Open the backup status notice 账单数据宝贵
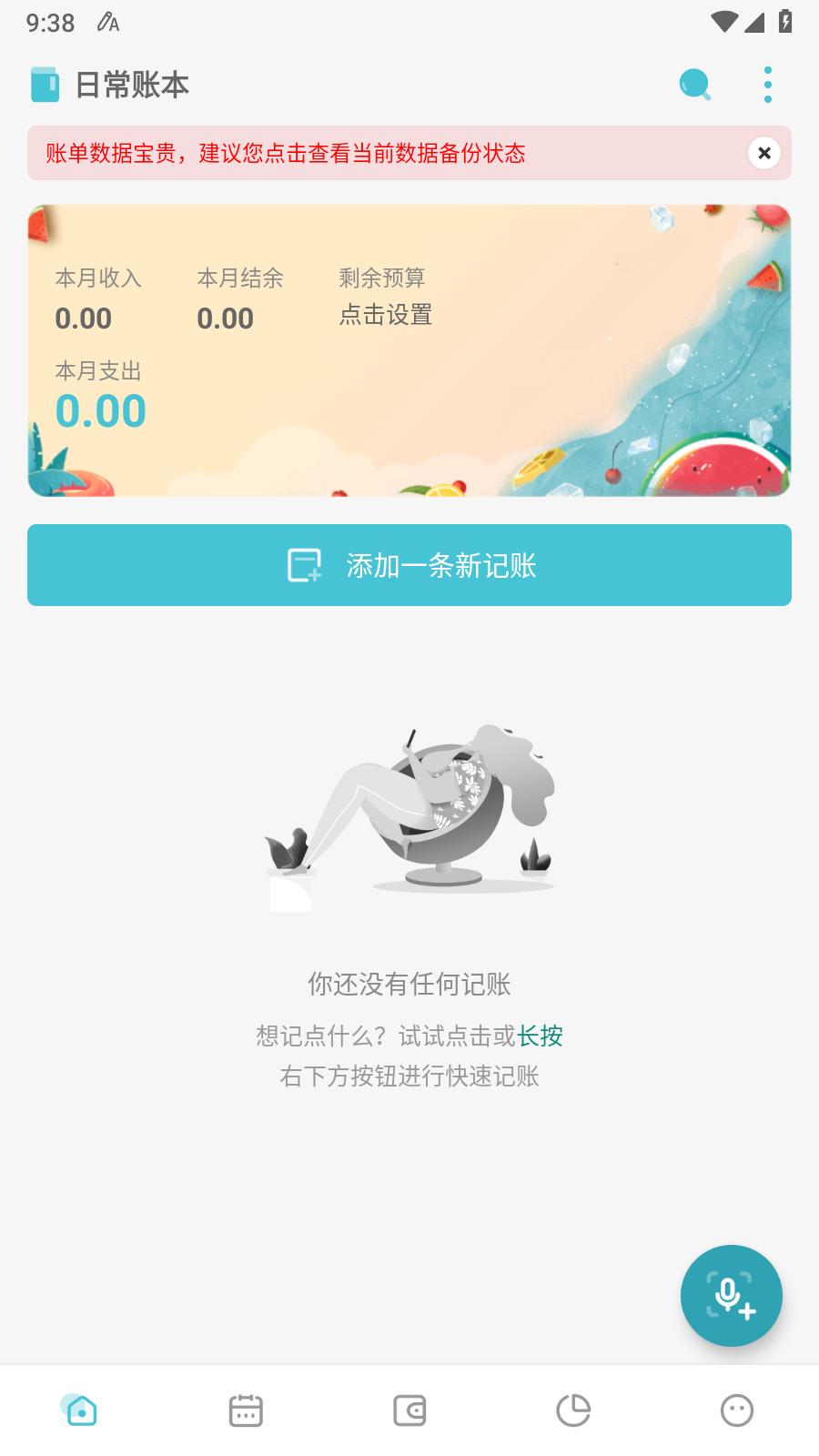This screenshot has width=819, height=1456. (286, 153)
